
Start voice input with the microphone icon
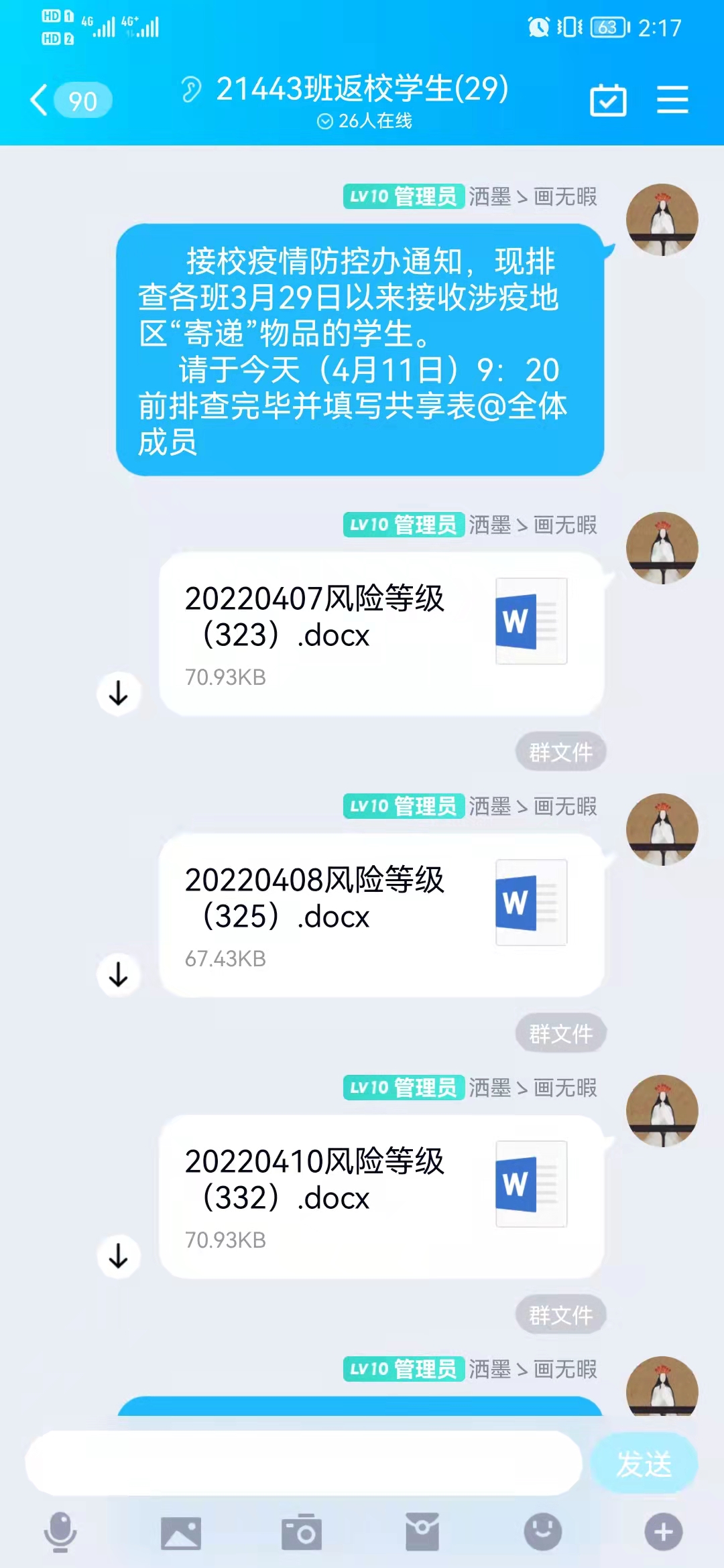(60, 1532)
